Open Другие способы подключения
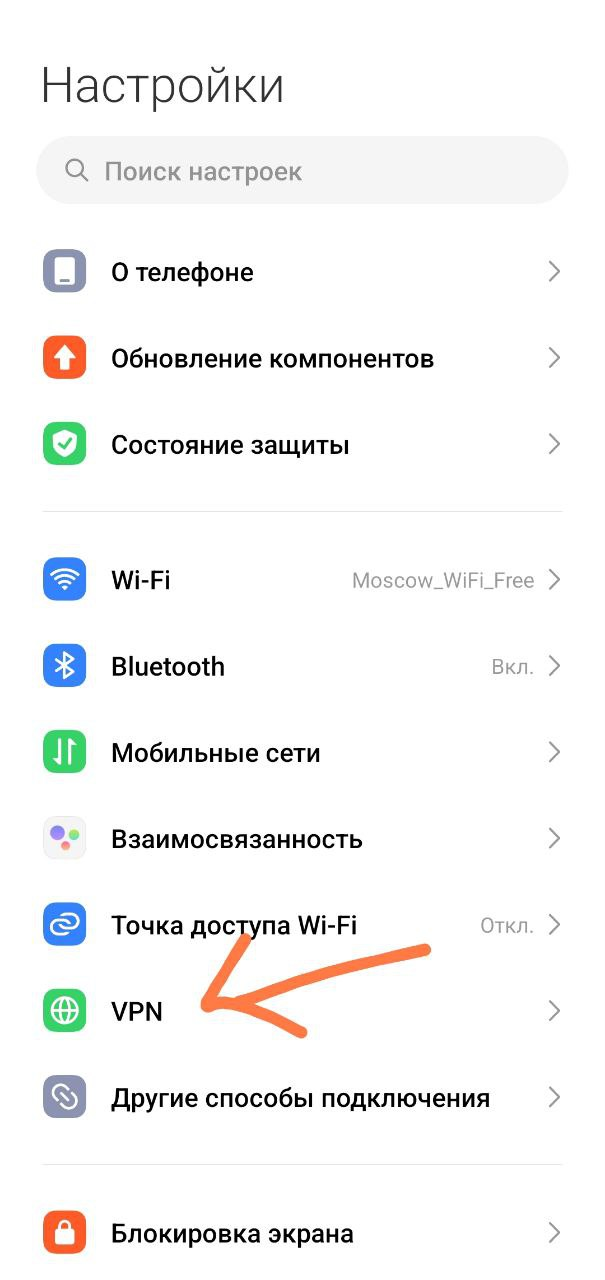 pyautogui.click(x=300, y=1098)
